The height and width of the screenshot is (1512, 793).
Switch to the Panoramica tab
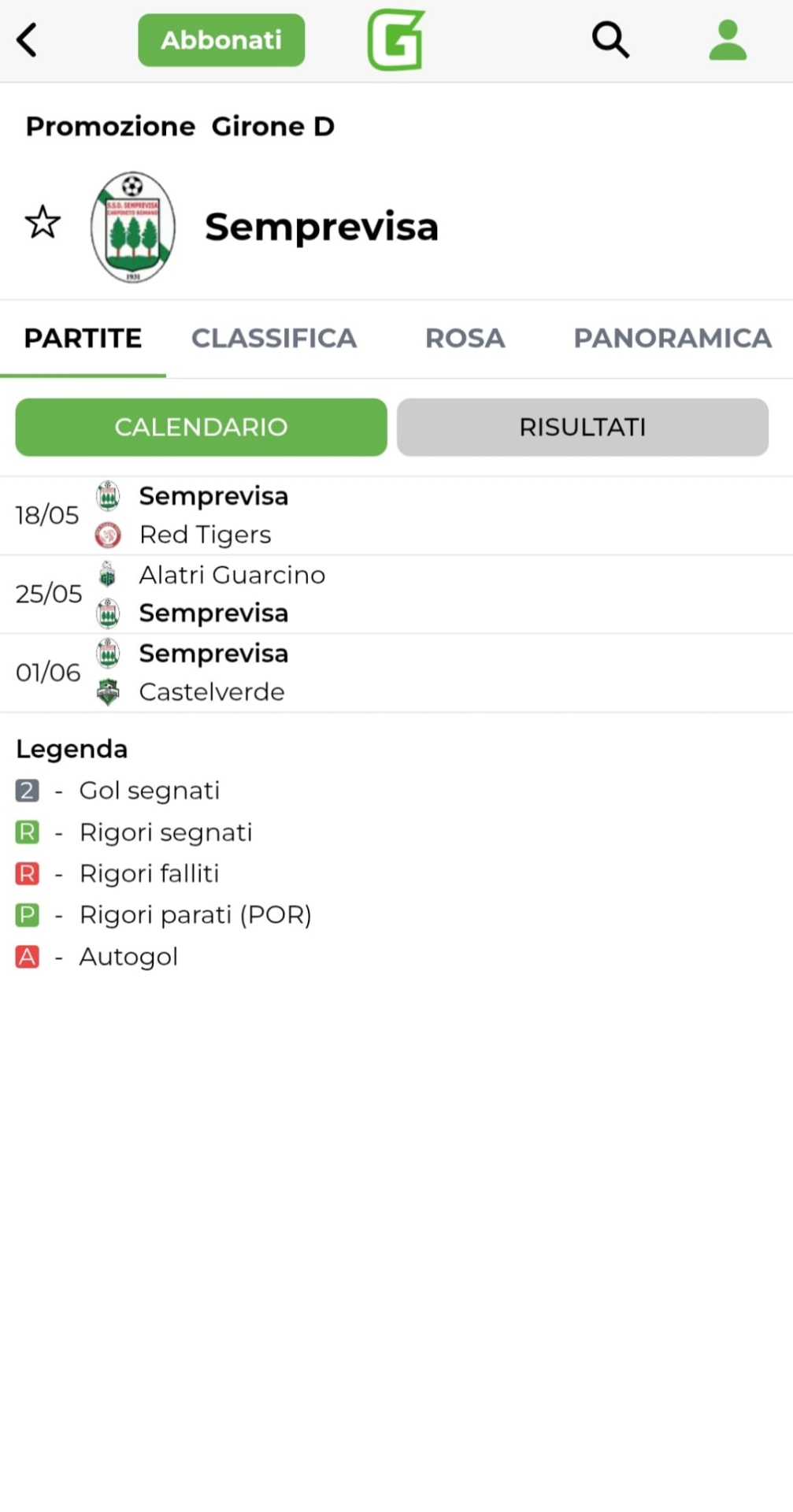tap(672, 338)
